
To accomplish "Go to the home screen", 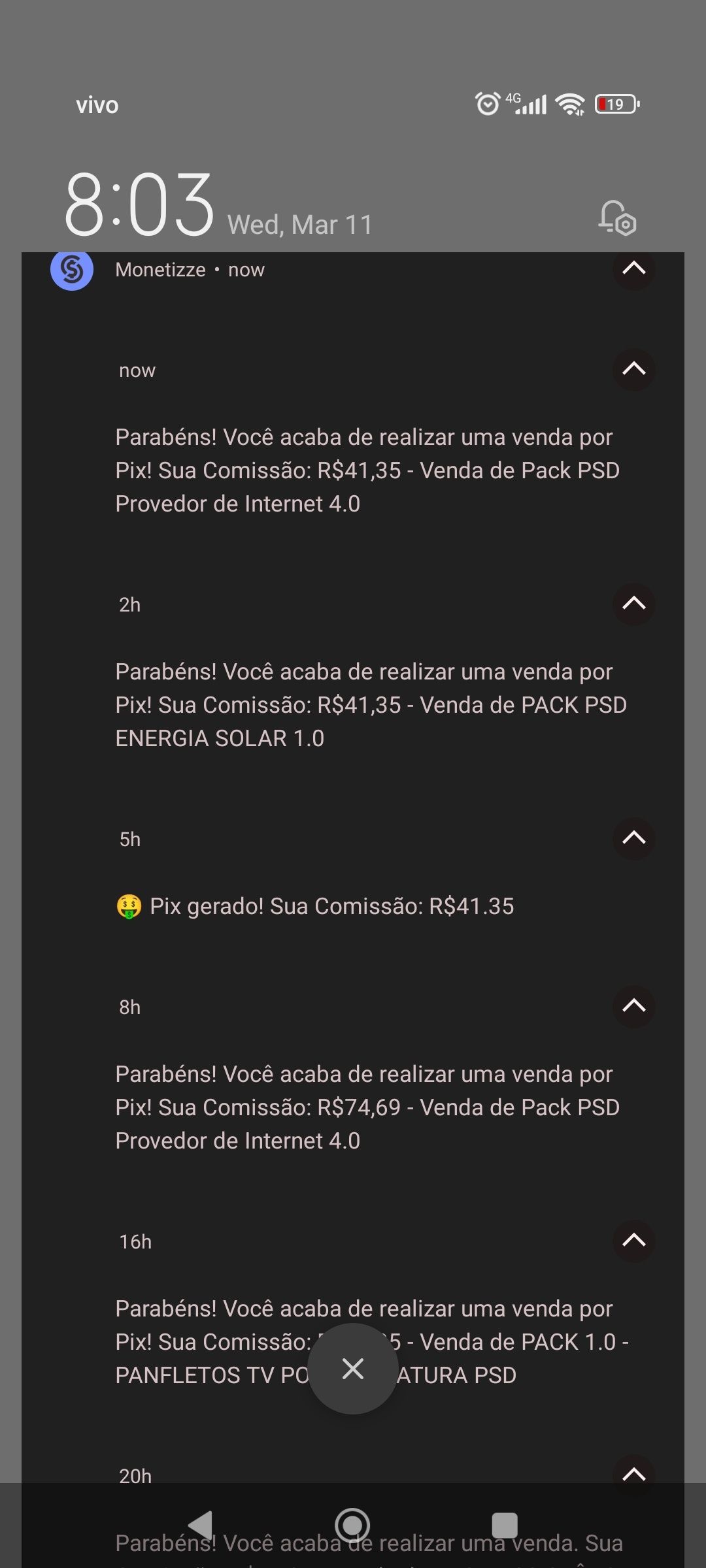I will pyautogui.click(x=352, y=1526).
